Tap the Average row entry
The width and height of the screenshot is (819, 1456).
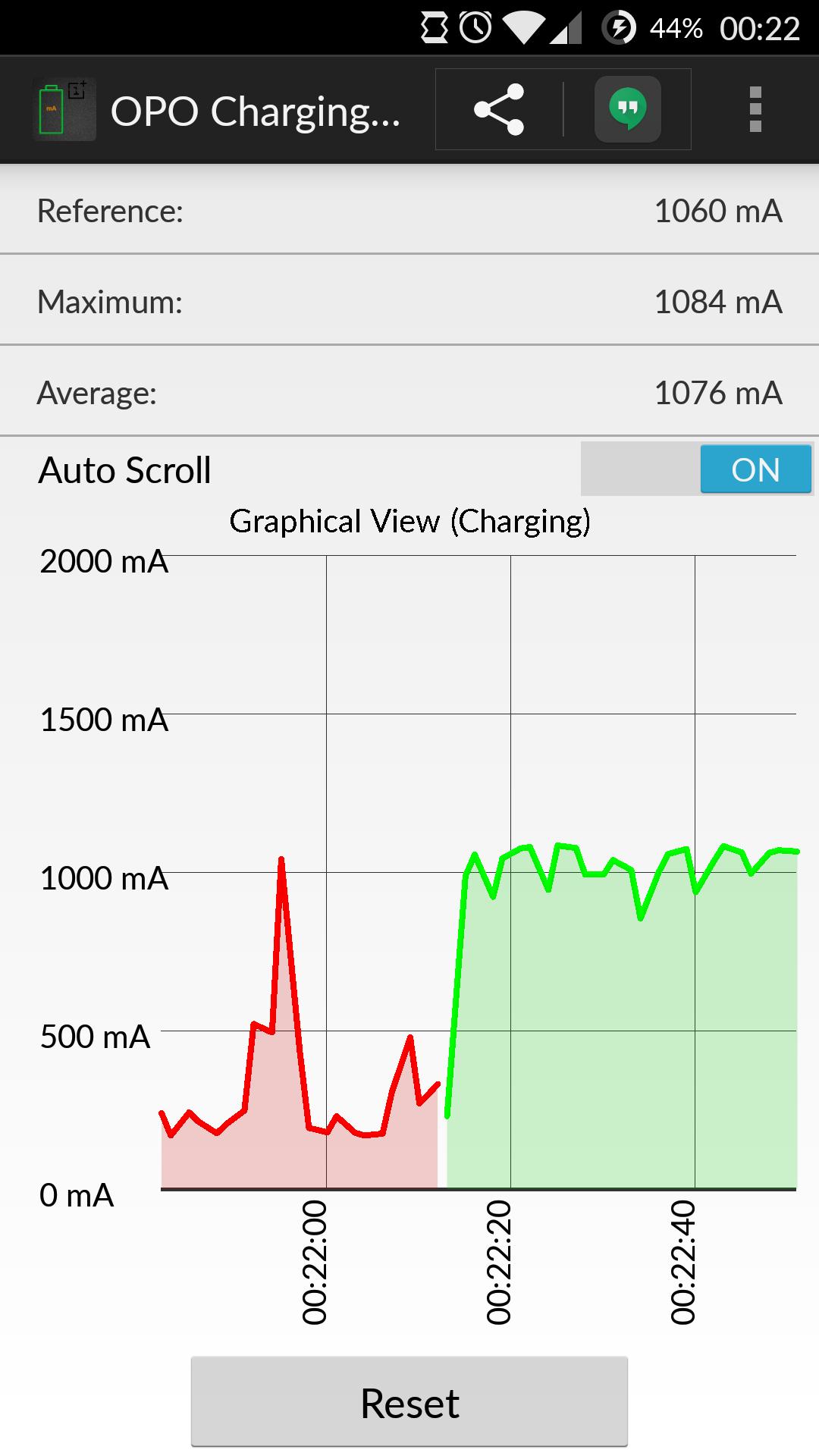coord(409,393)
